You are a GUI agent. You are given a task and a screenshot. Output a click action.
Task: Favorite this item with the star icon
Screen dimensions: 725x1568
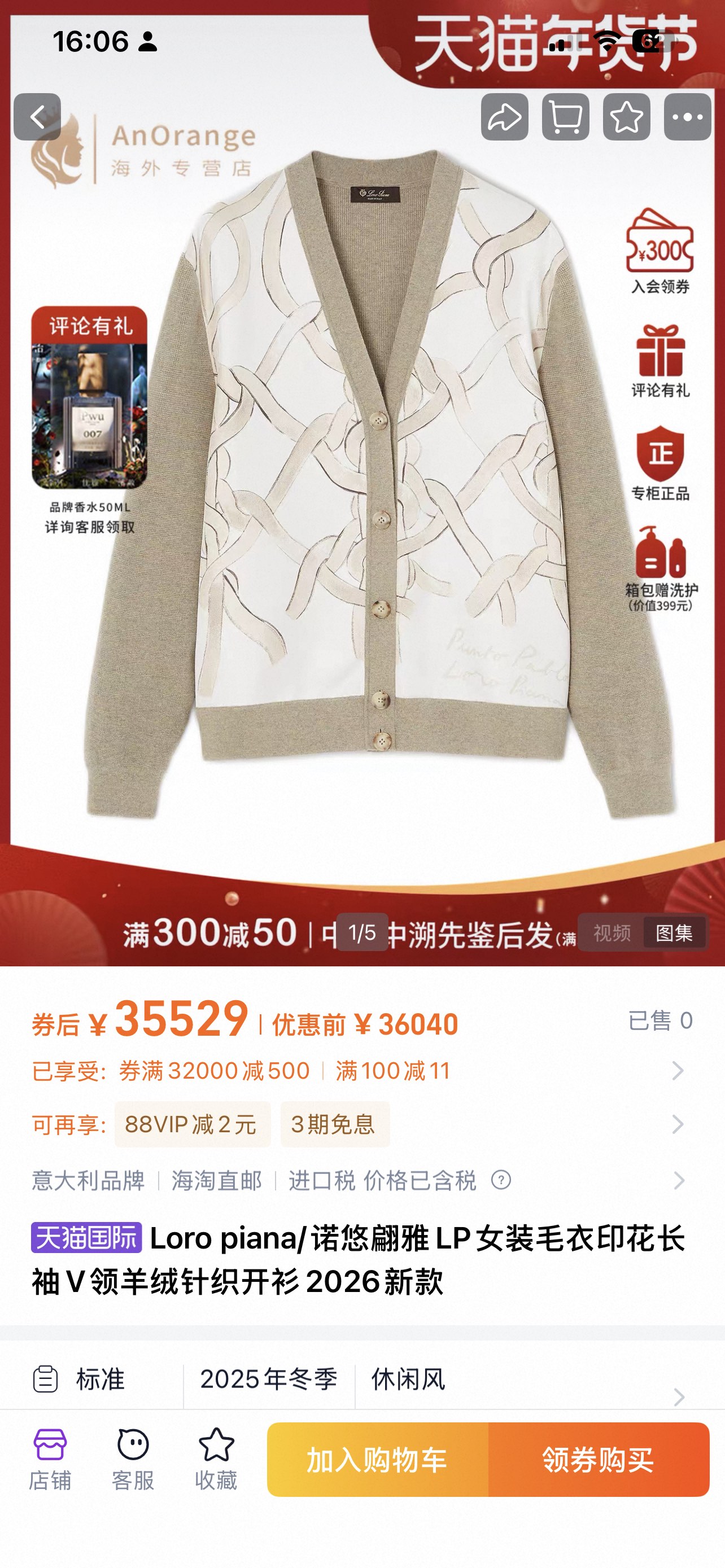(x=626, y=117)
